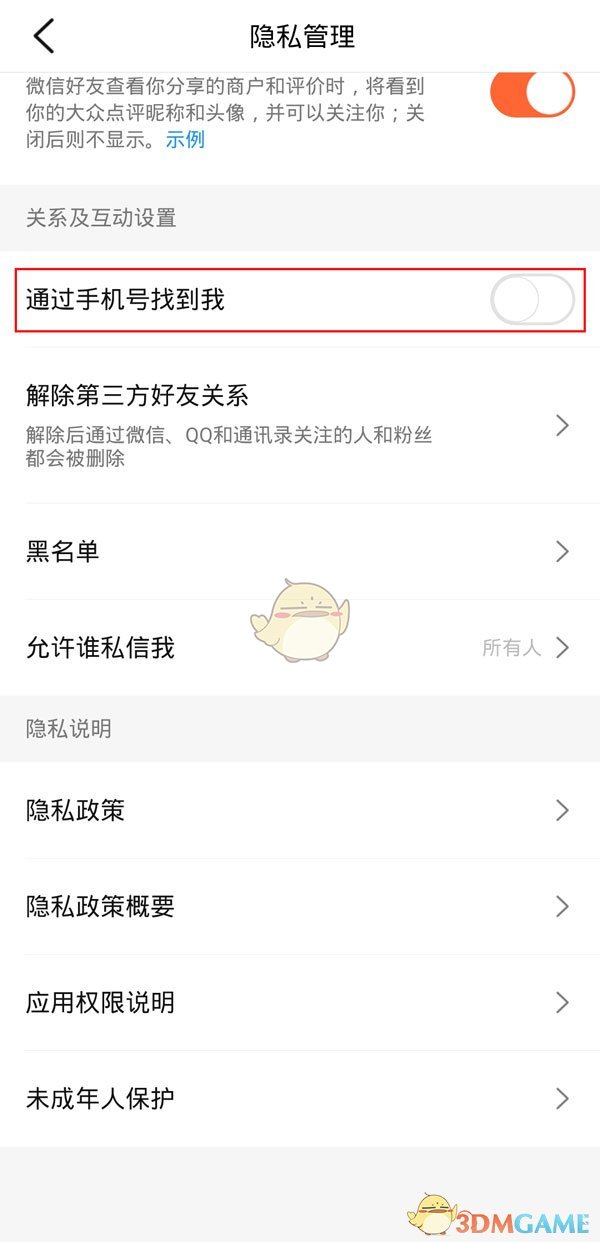Open the 黑名单 list
Image resolution: width=600 pixels, height=1242 pixels.
point(300,551)
